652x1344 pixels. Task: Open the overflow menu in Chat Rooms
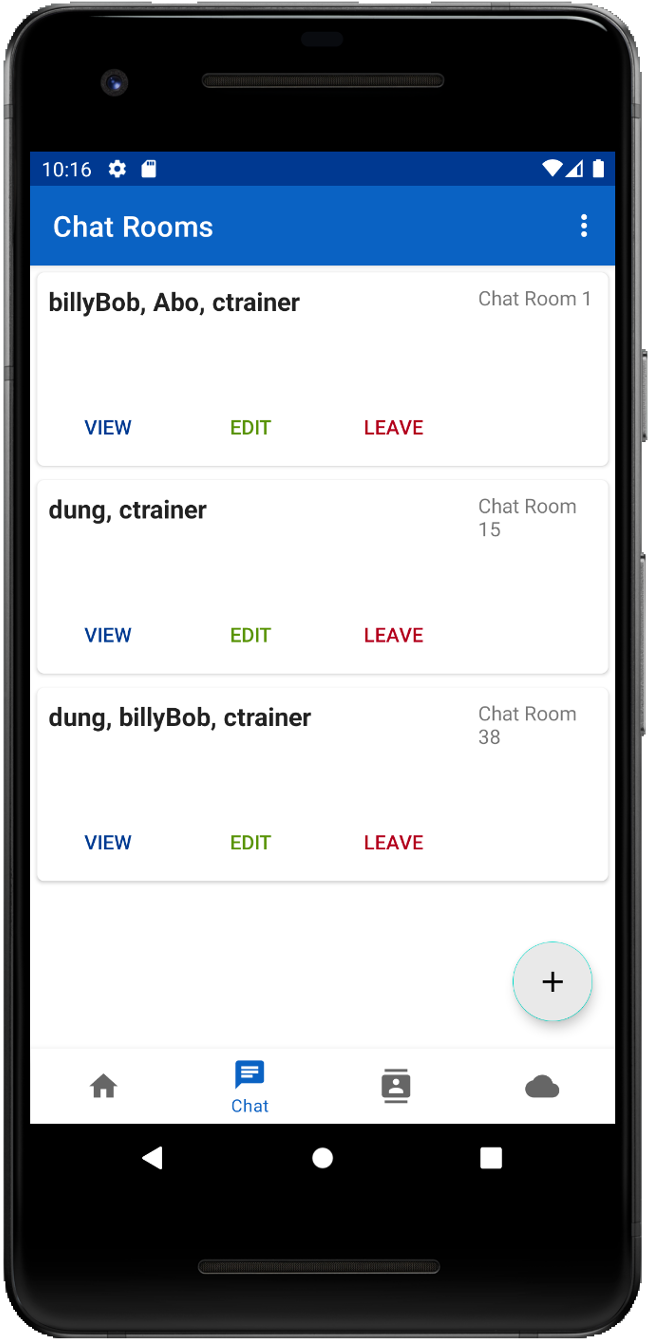pos(584,226)
